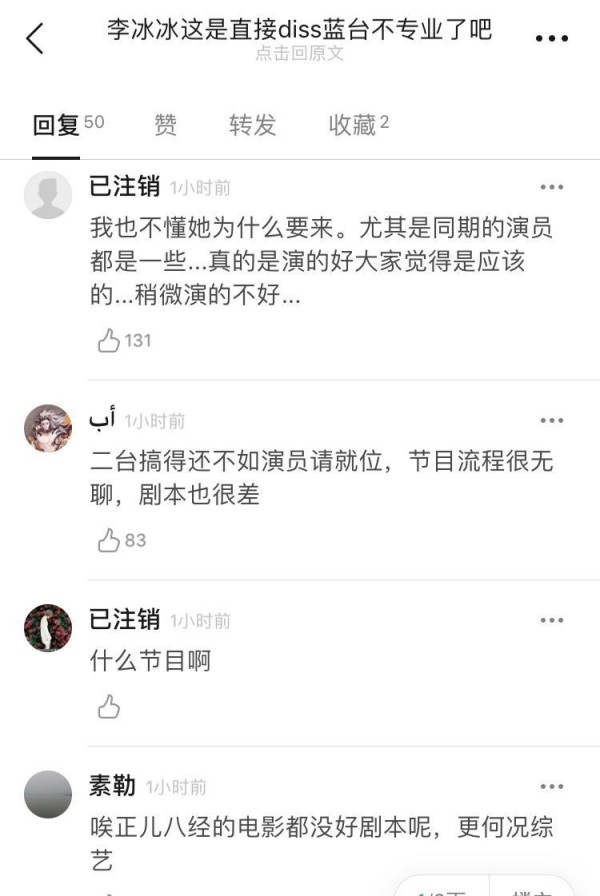Switch to the 转发 tab
This screenshot has height=896, width=600.
tap(252, 125)
